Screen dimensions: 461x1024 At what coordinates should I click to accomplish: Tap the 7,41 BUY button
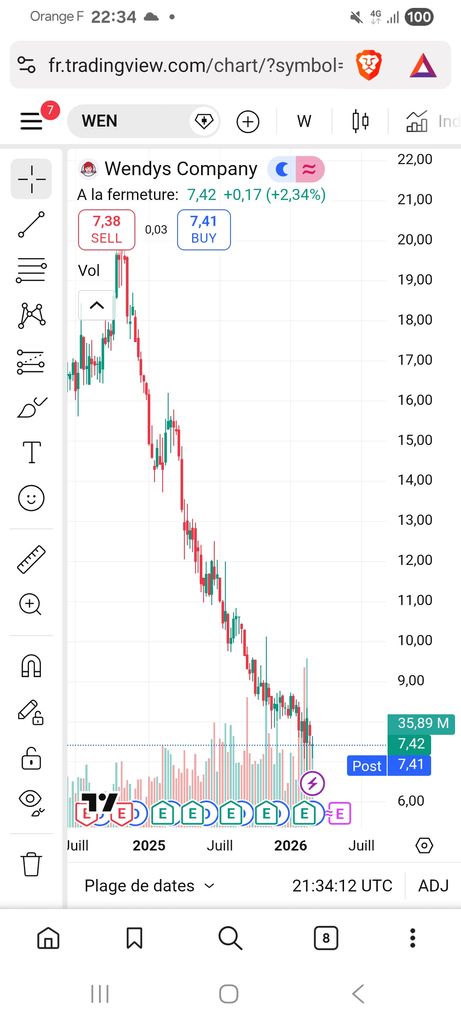pos(204,230)
